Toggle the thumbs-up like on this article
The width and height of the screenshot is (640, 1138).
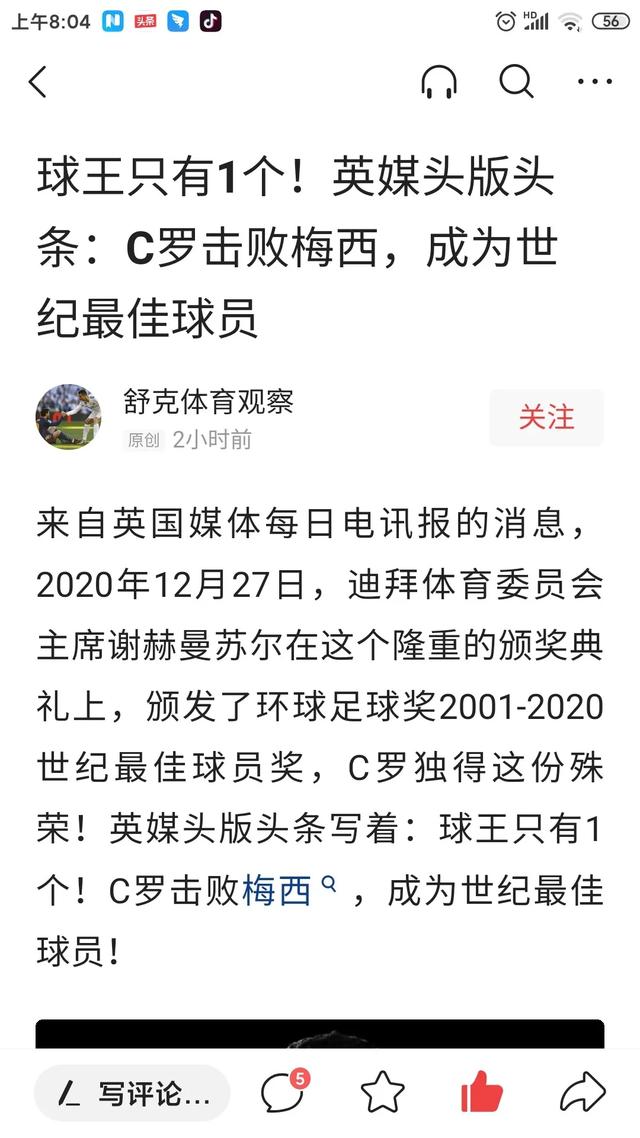point(481,1092)
